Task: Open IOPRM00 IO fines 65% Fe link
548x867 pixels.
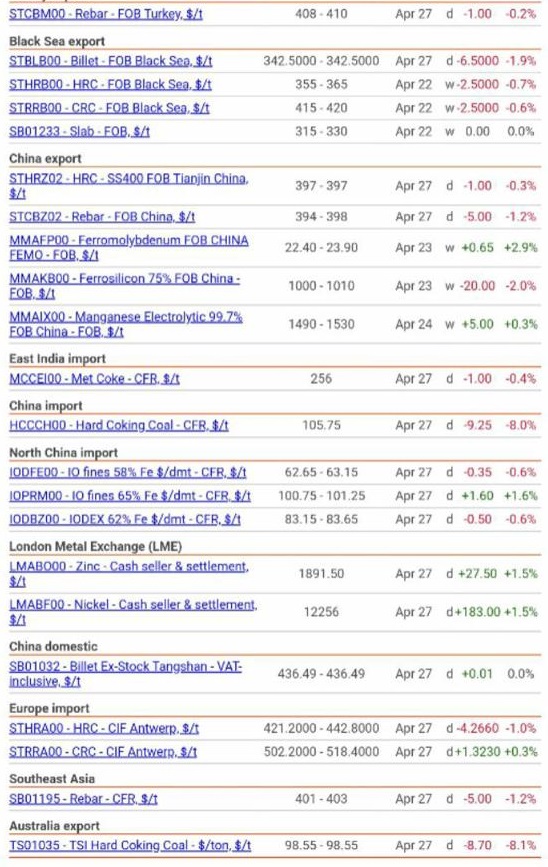Action: pos(130,496)
